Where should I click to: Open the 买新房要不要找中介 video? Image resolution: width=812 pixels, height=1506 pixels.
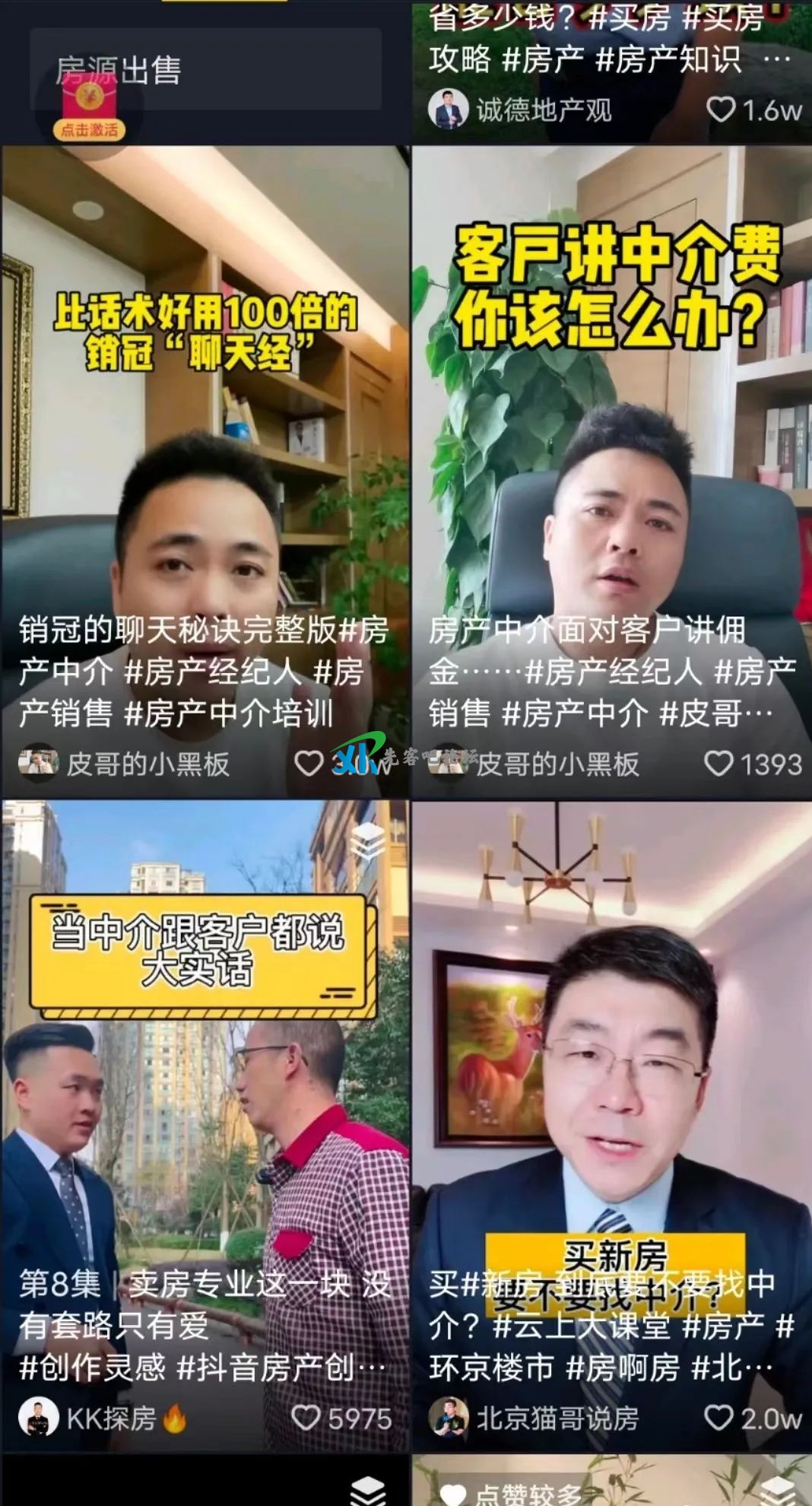coord(612,1103)
